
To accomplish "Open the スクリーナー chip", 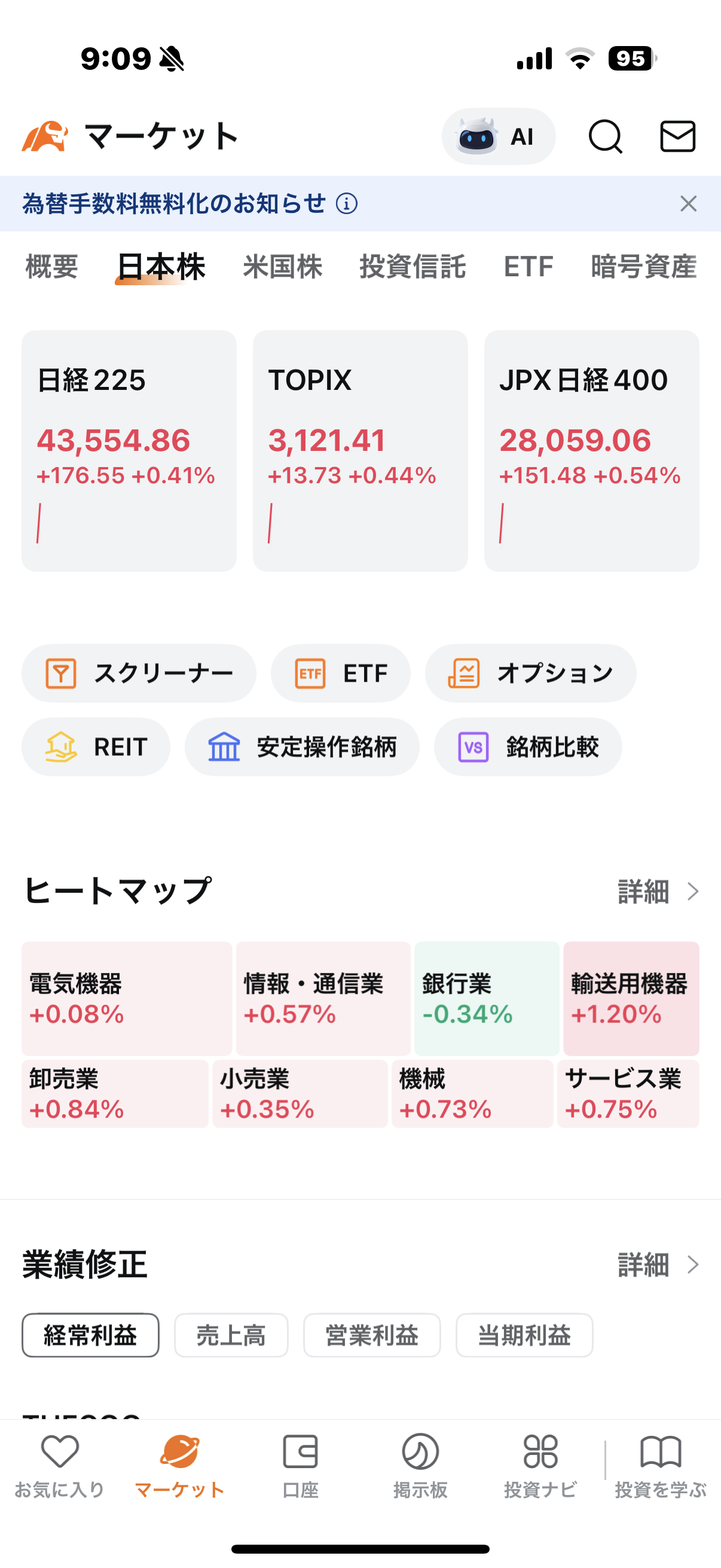I will pyautogui.click(x=139, y=673).
